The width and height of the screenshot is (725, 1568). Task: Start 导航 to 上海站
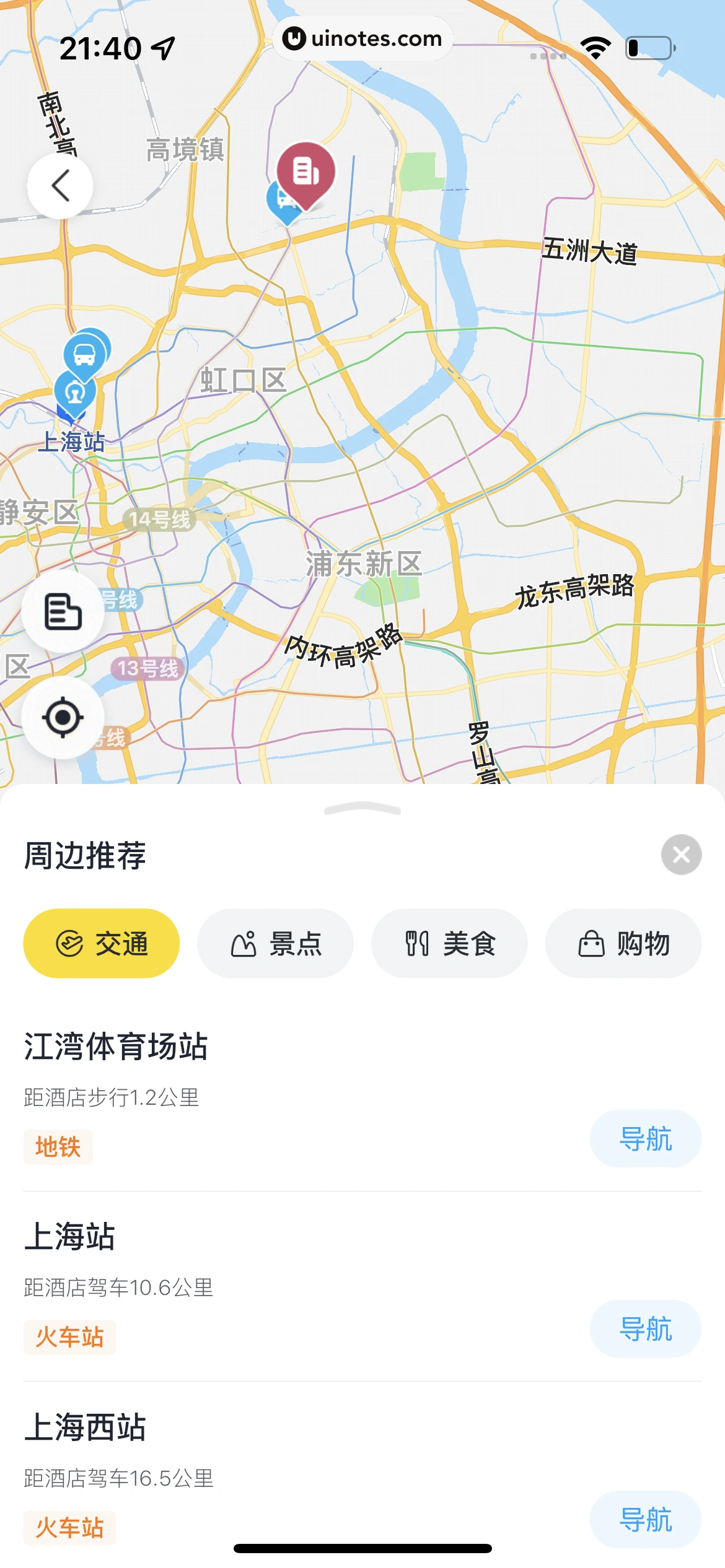(645, 1329)
